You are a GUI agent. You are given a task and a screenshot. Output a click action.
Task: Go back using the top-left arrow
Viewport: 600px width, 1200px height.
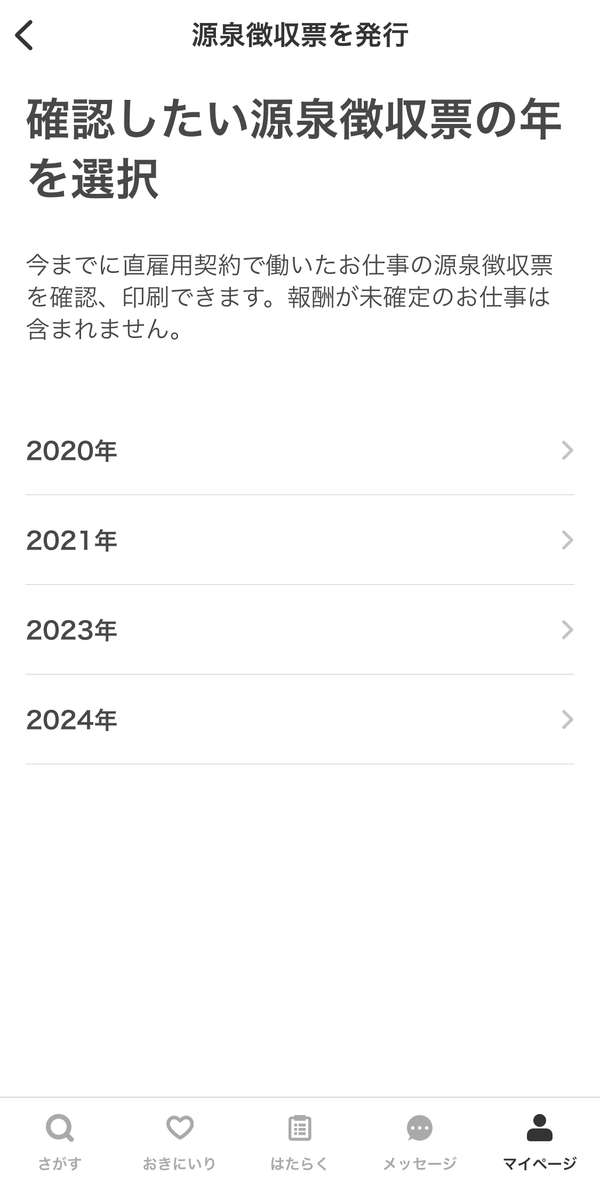point(25,35)
